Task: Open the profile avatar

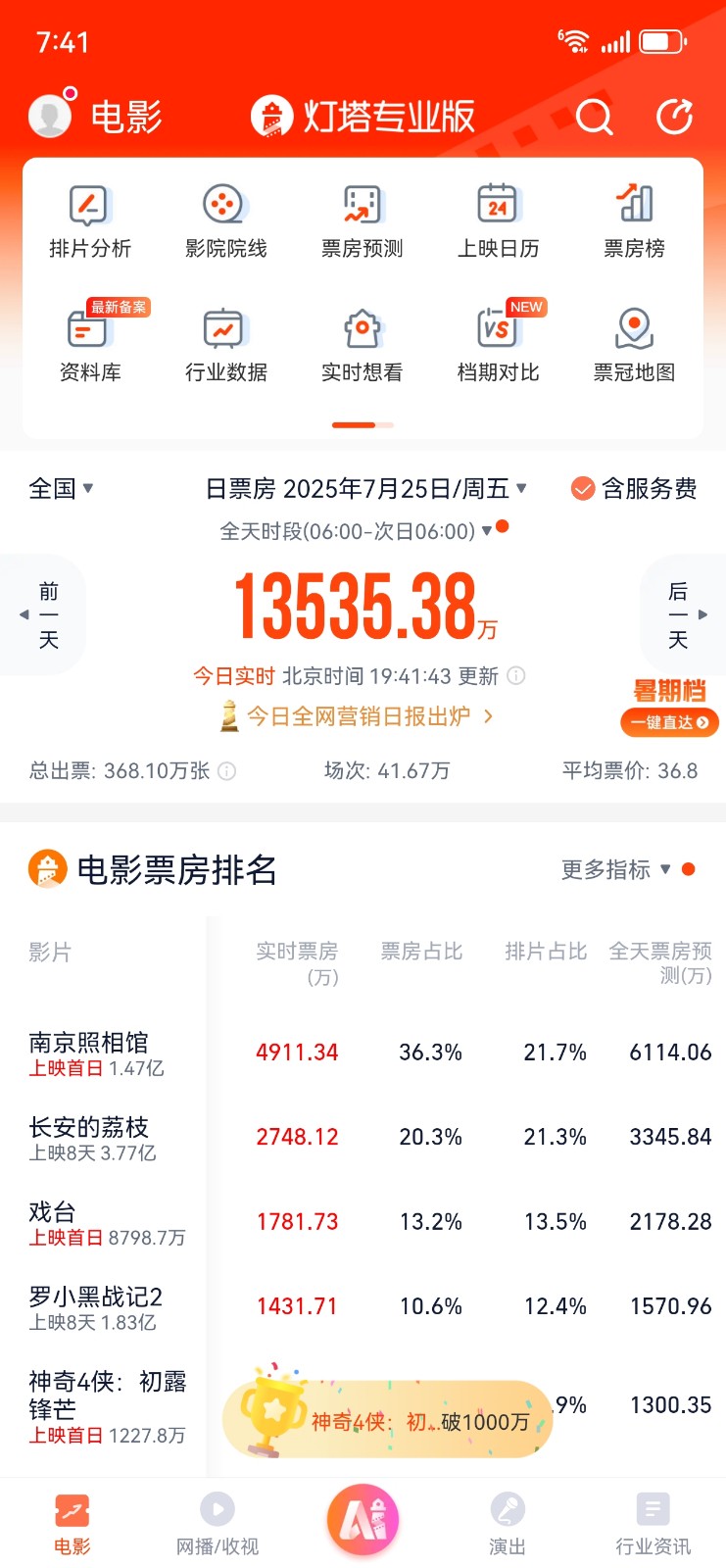Action: click(x=50, y=116)
